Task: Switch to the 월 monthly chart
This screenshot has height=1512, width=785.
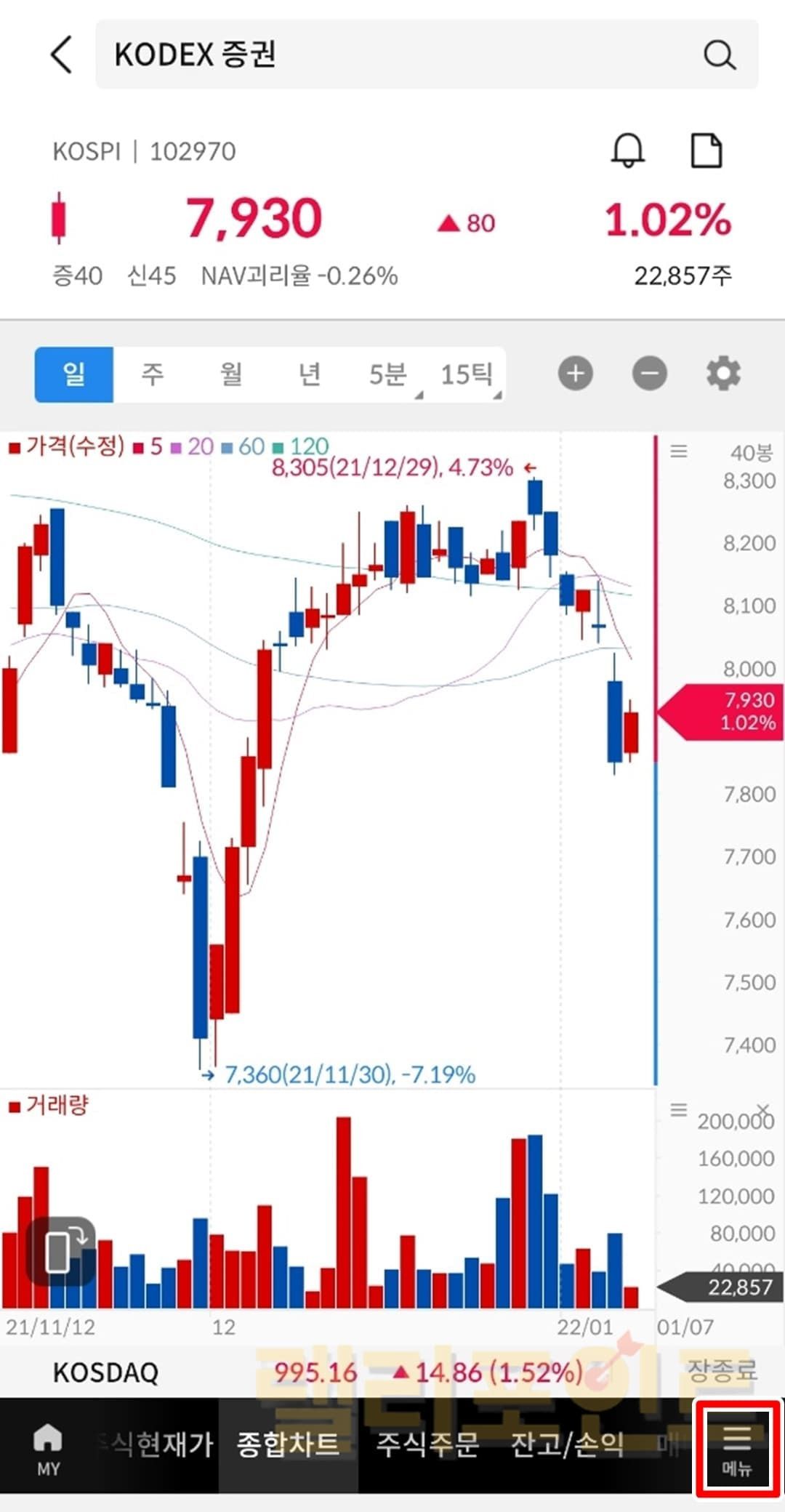Action: (231, 374)
